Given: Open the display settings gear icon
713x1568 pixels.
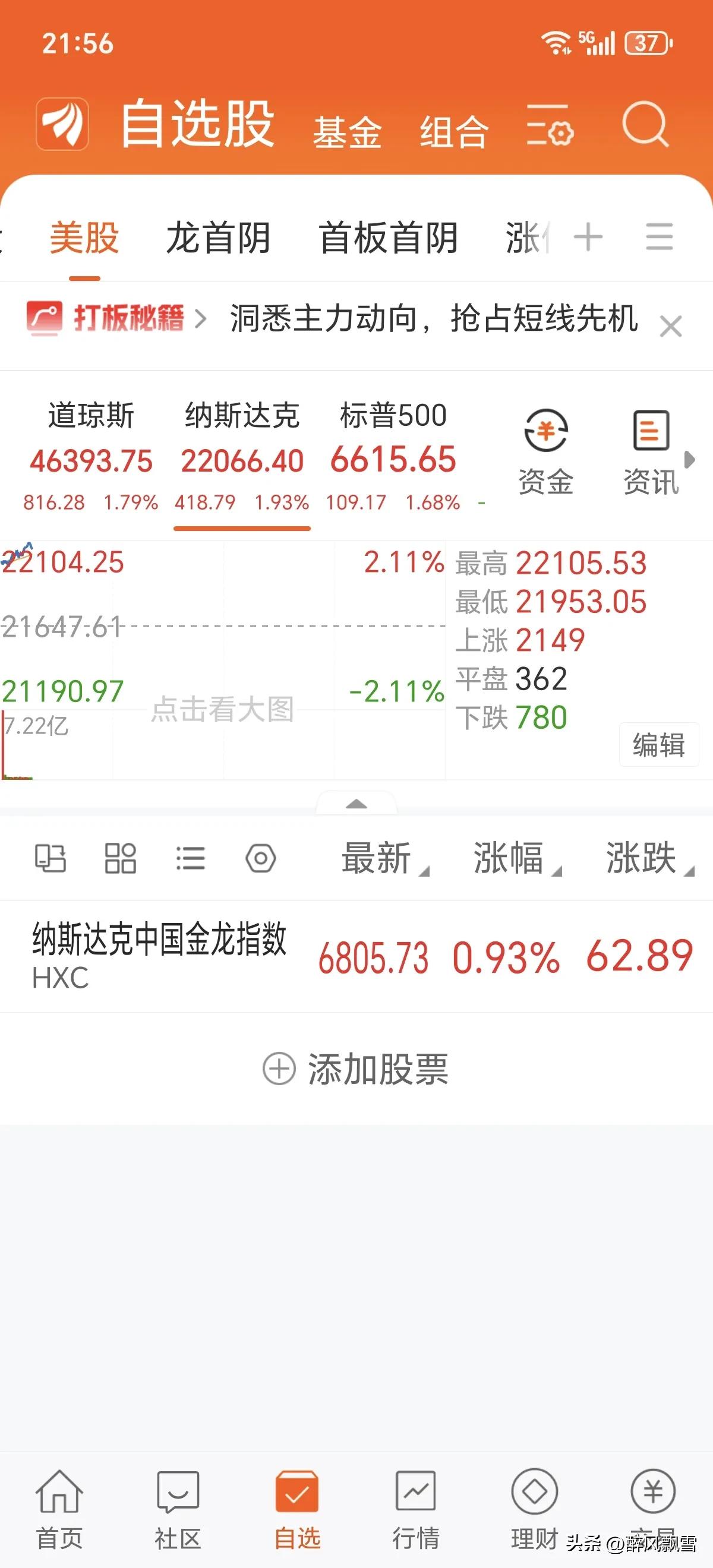Looking at the screenshot, I should [261, 858].
